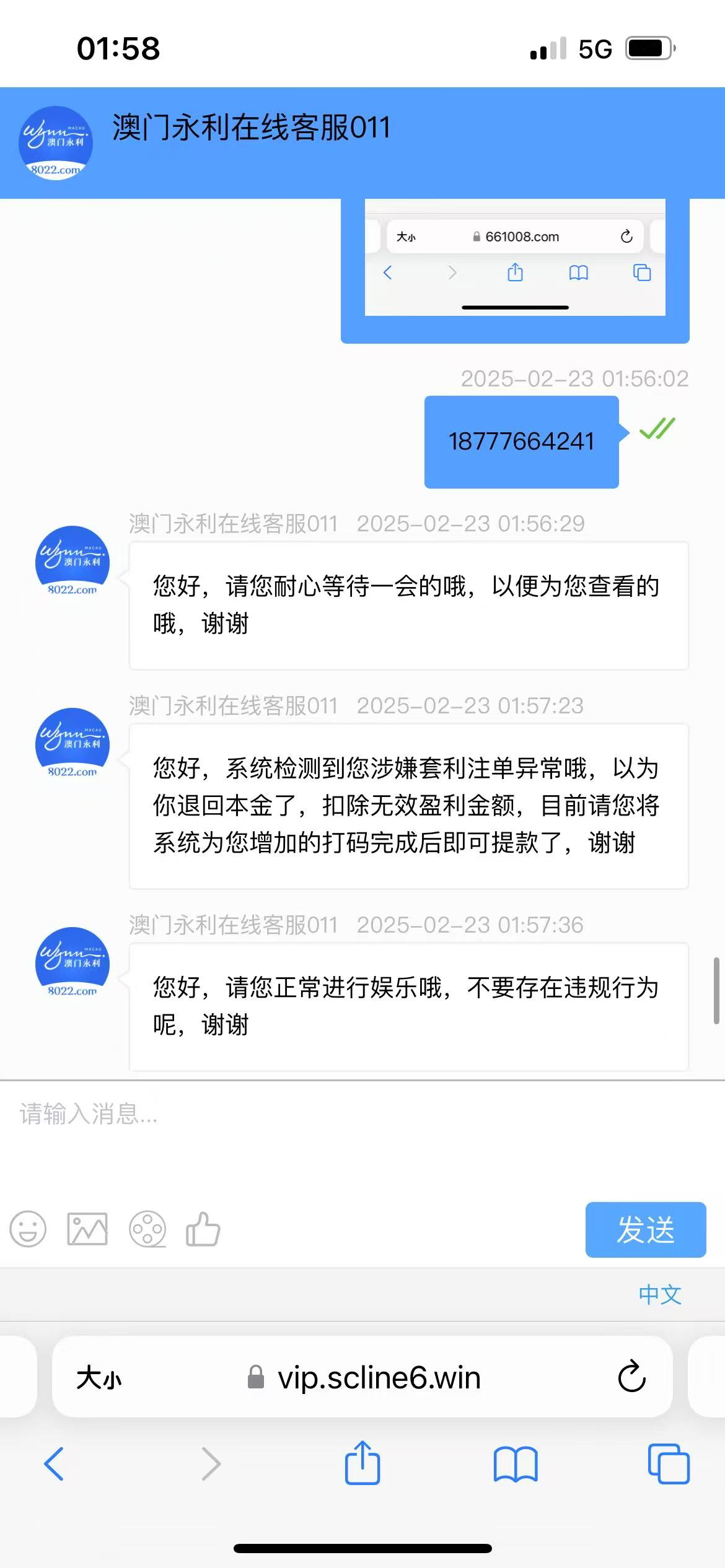This screenshot has height=1568, width=725.
Task: Give a thumbs-up rating
Action: (203, 1229)
